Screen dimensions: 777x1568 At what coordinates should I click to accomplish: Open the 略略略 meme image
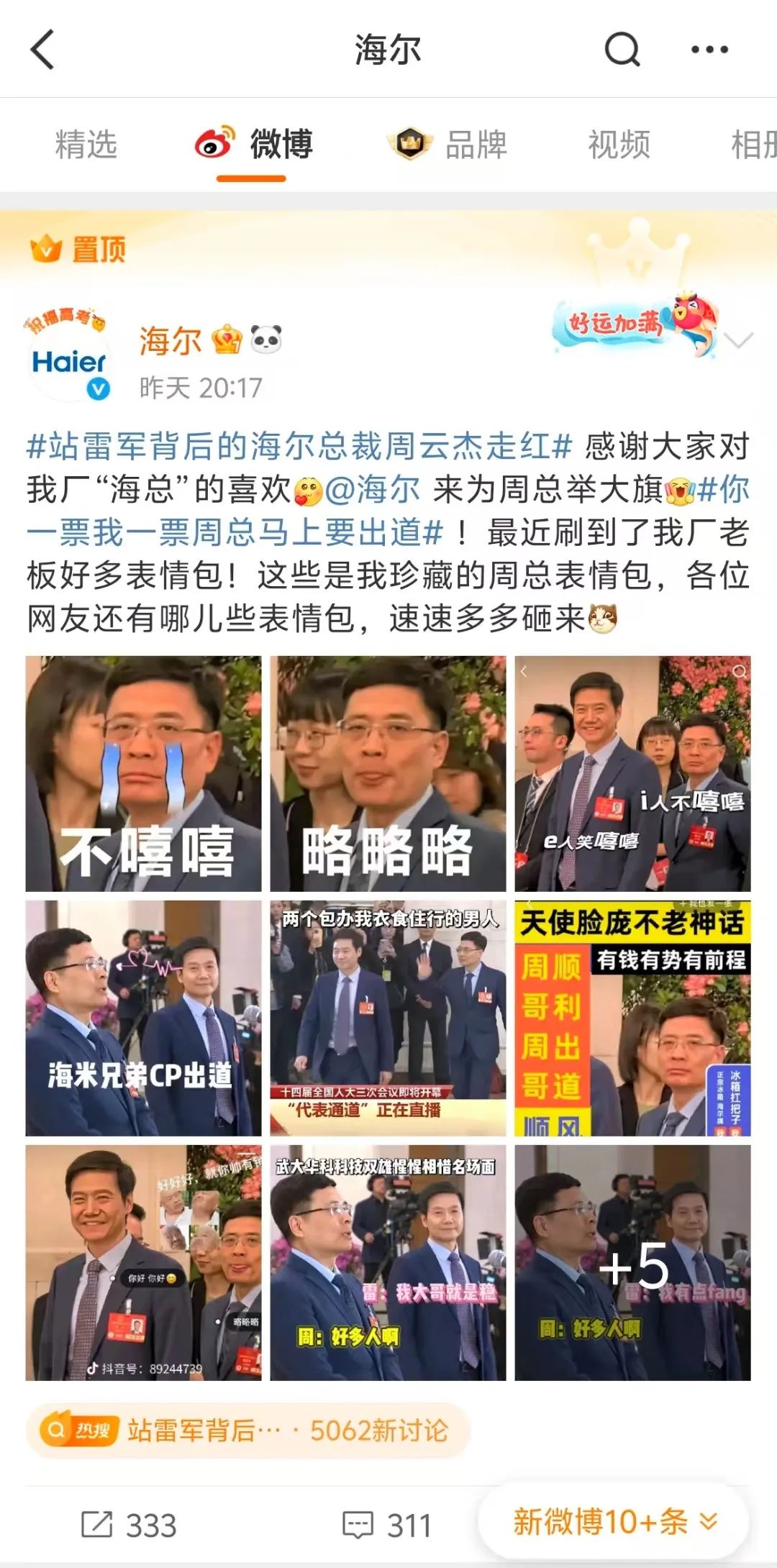point(388,774)
